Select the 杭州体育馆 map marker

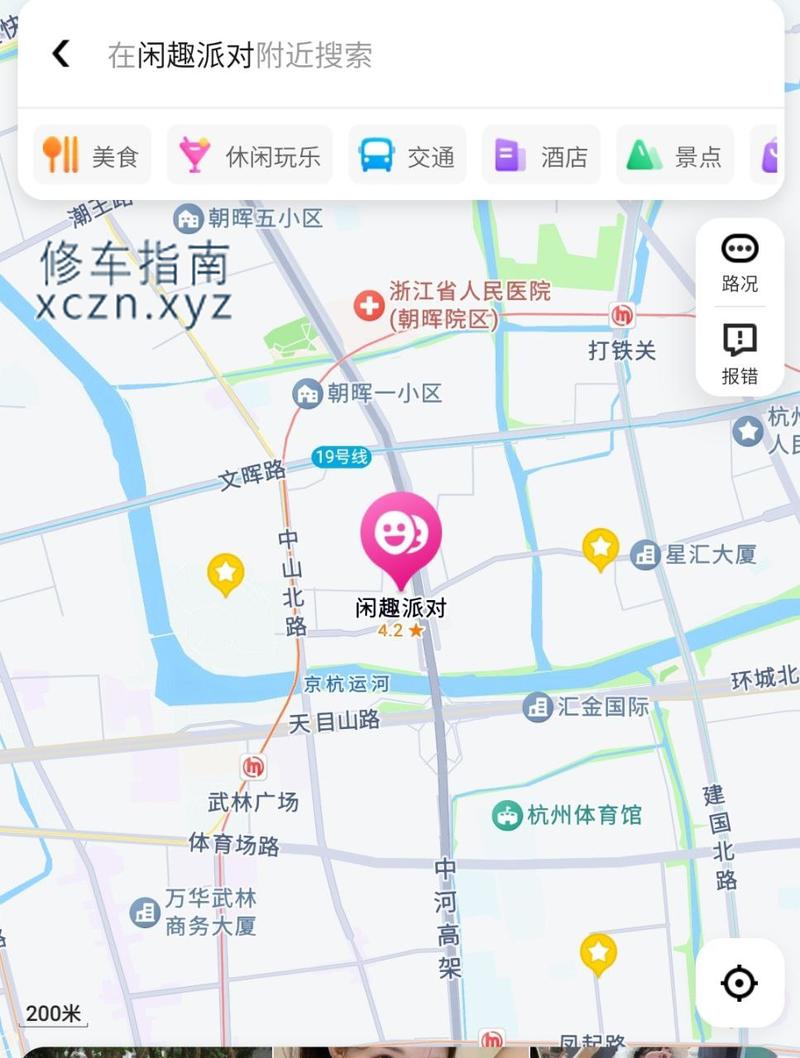[508, 815]
